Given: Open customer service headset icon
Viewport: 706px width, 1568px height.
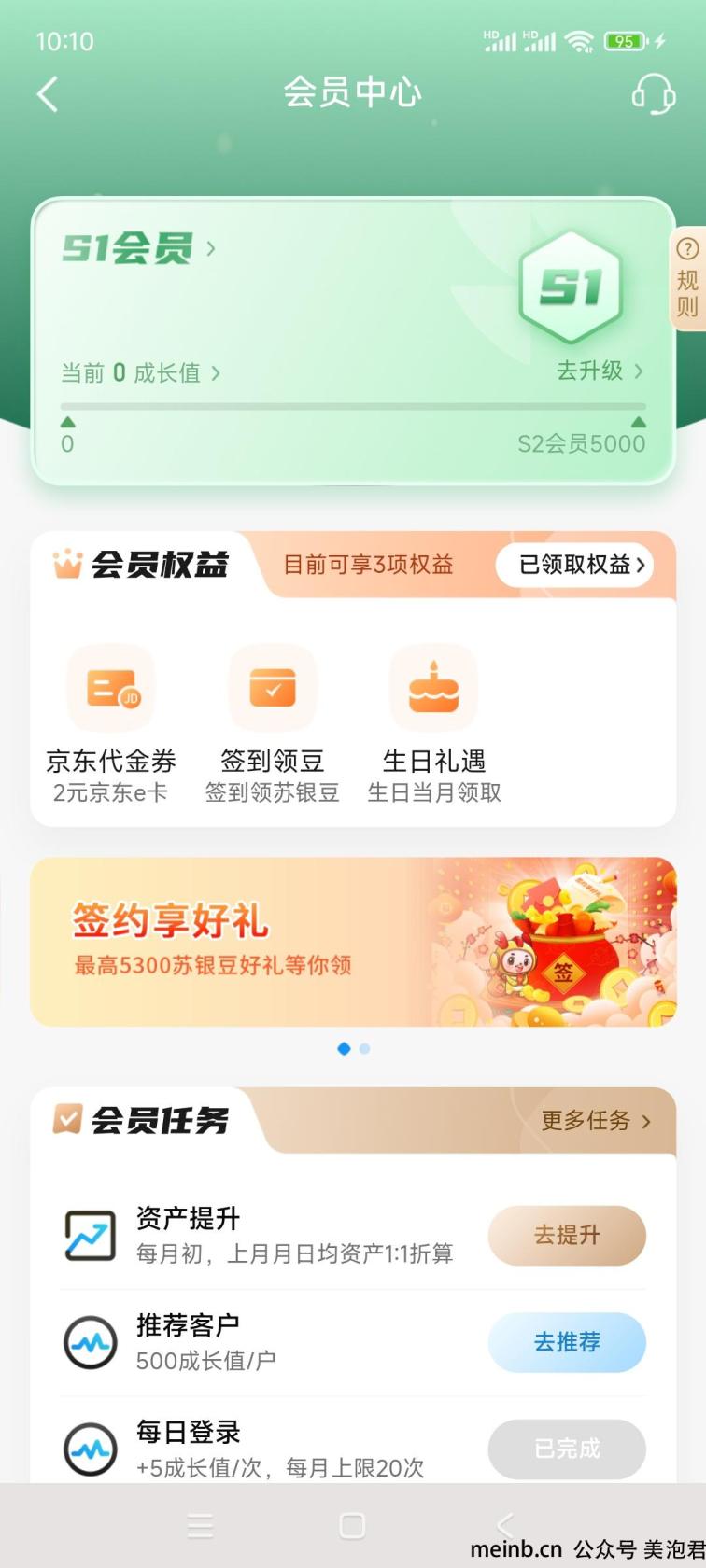Looking at the screenshot, I should 653,94.
